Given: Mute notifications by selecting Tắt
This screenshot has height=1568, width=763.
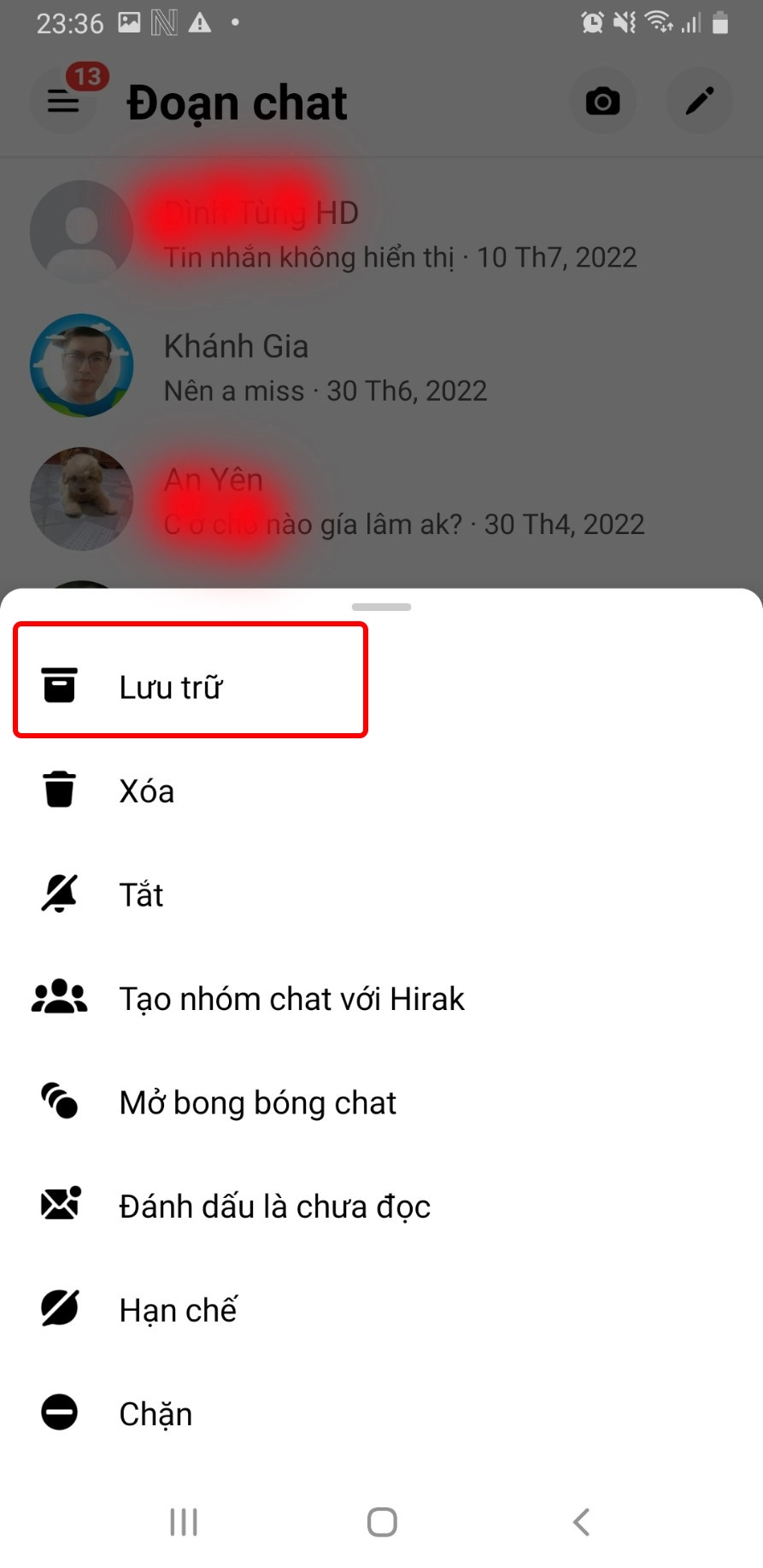Looking at the screenshot, I should (141, 894).
